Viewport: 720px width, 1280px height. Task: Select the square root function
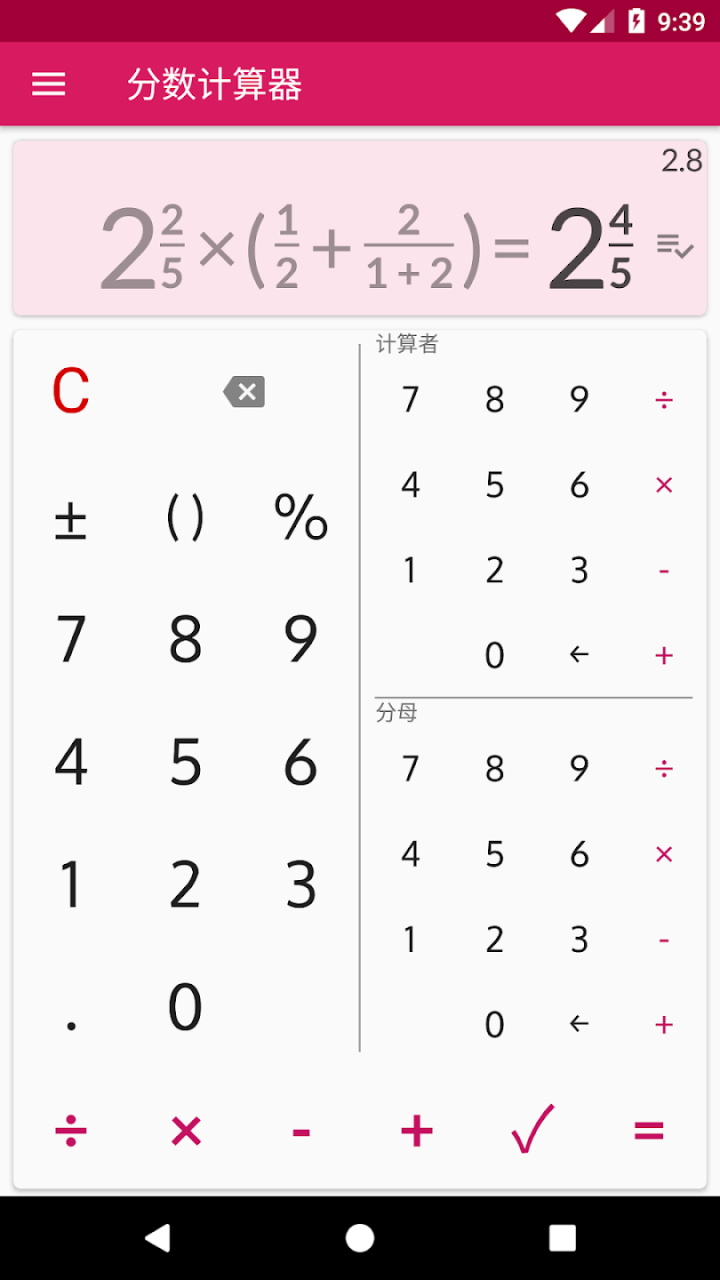(531, 1129)
